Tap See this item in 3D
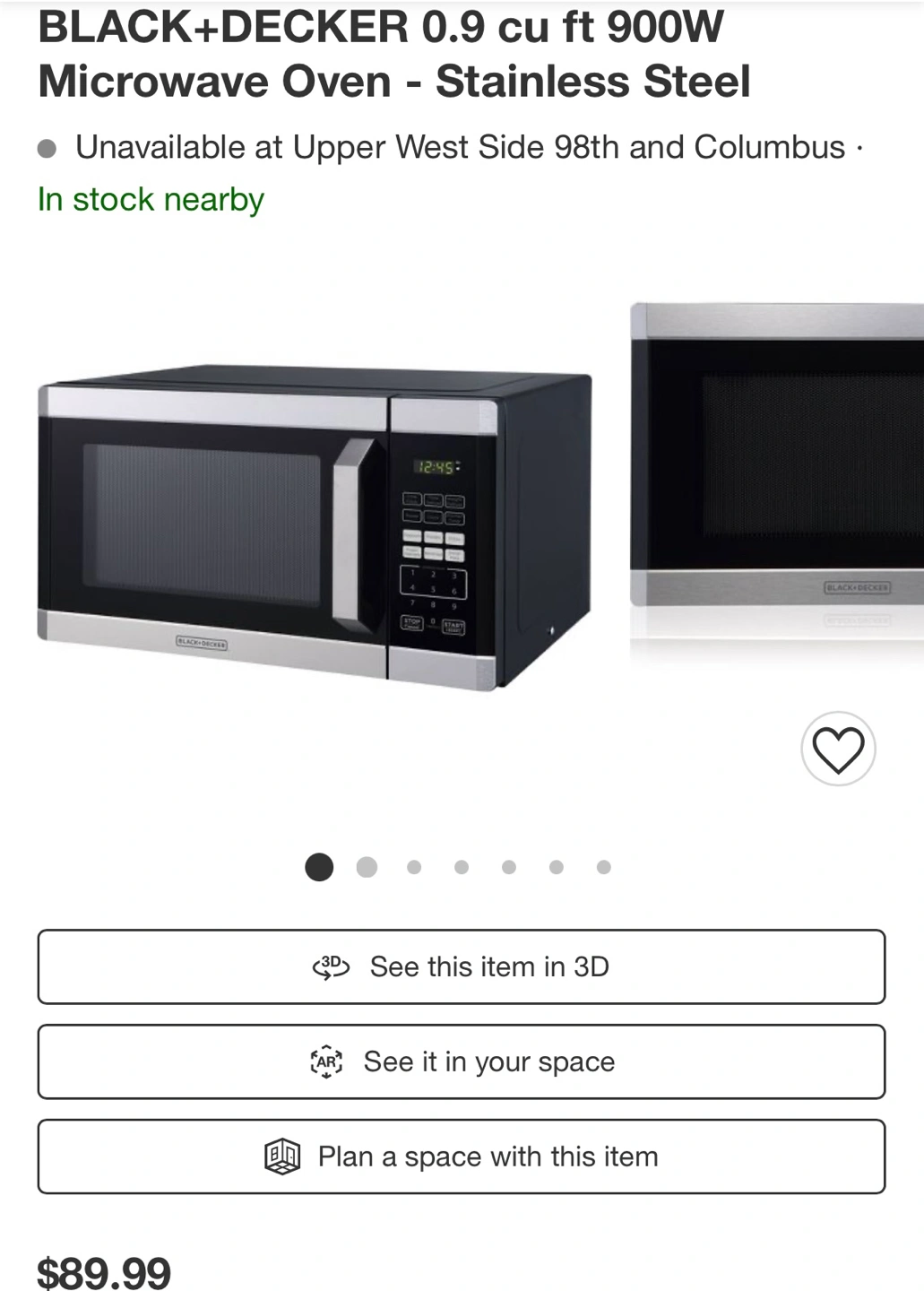 [462, 967]
